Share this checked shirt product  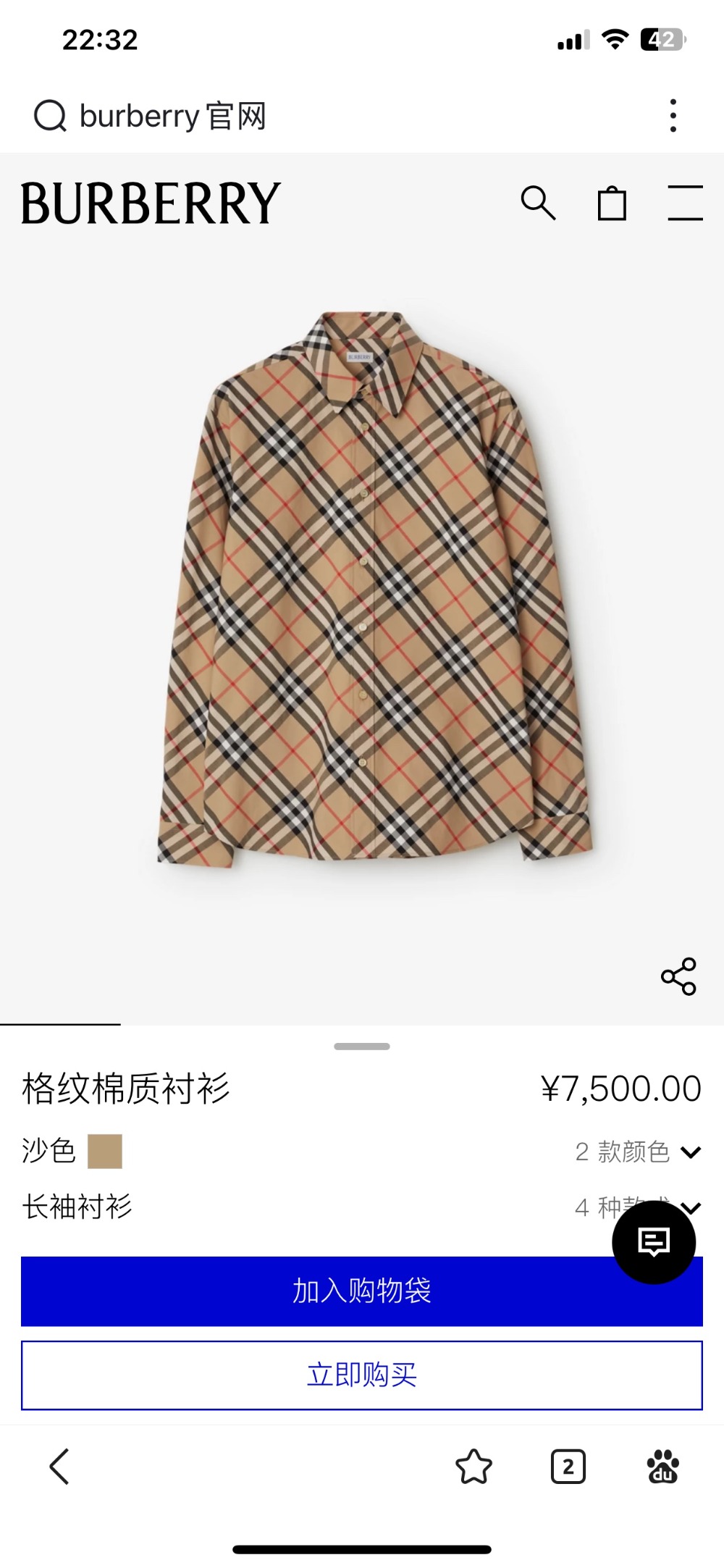(678, 976)
